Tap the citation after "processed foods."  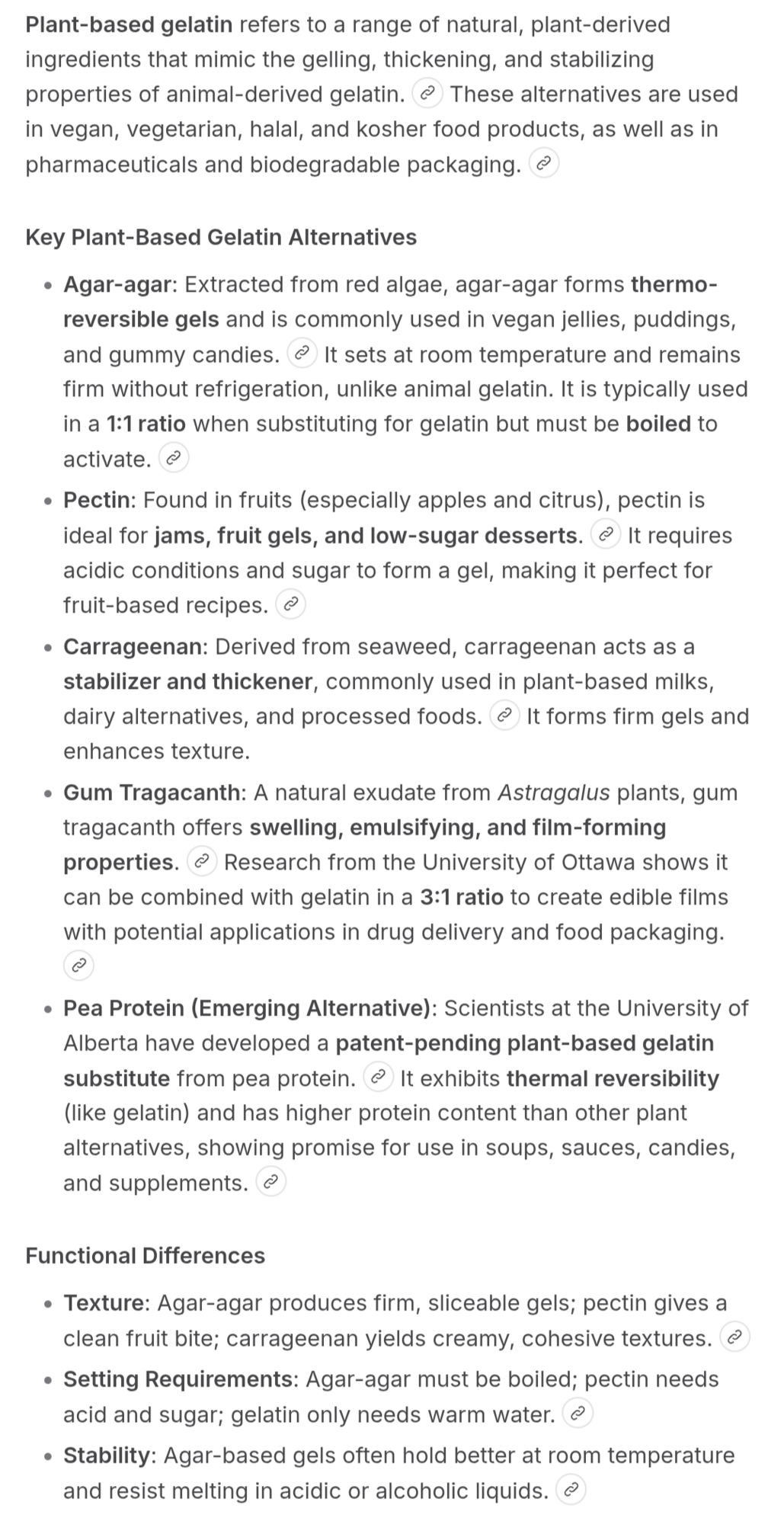coord(504,716)
